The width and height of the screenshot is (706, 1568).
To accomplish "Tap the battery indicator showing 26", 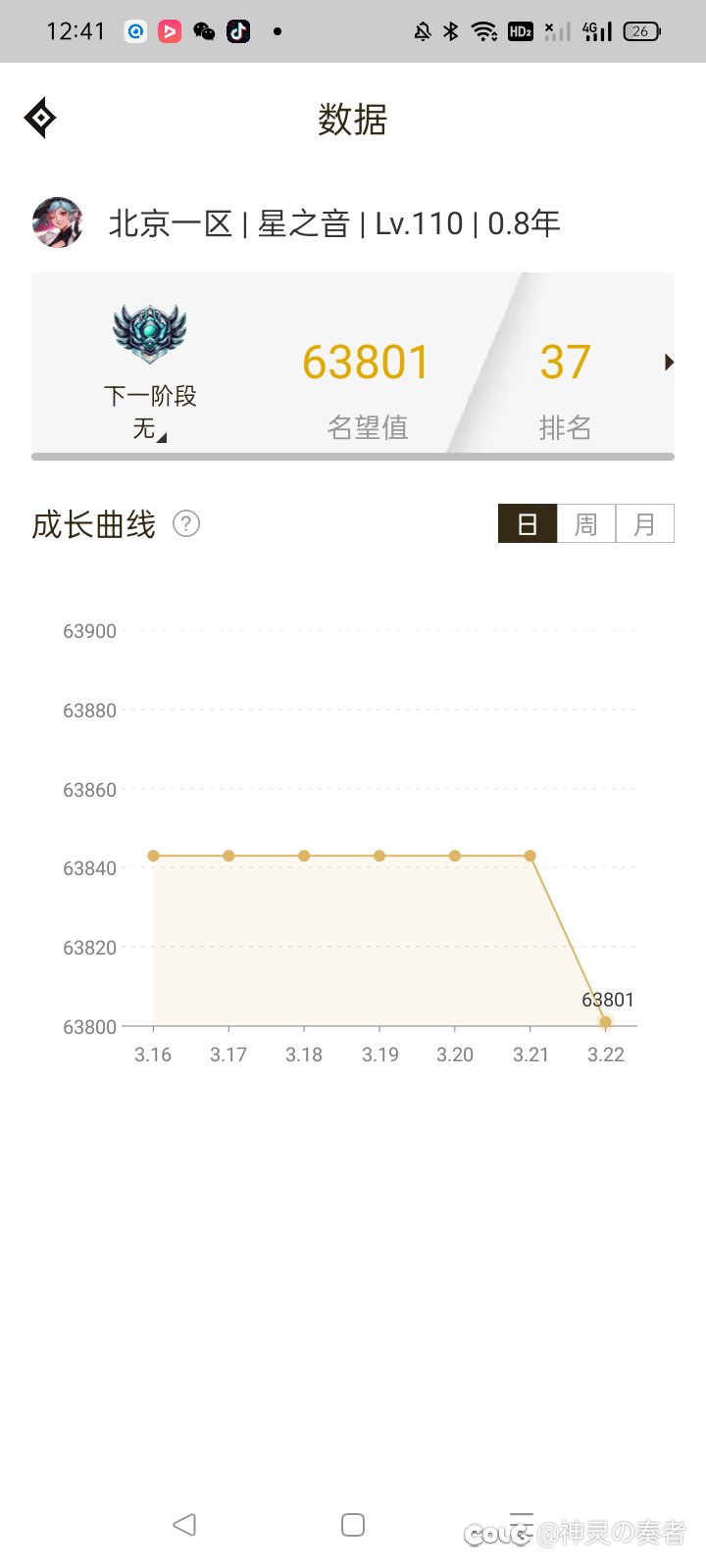I will click(640, 31).
